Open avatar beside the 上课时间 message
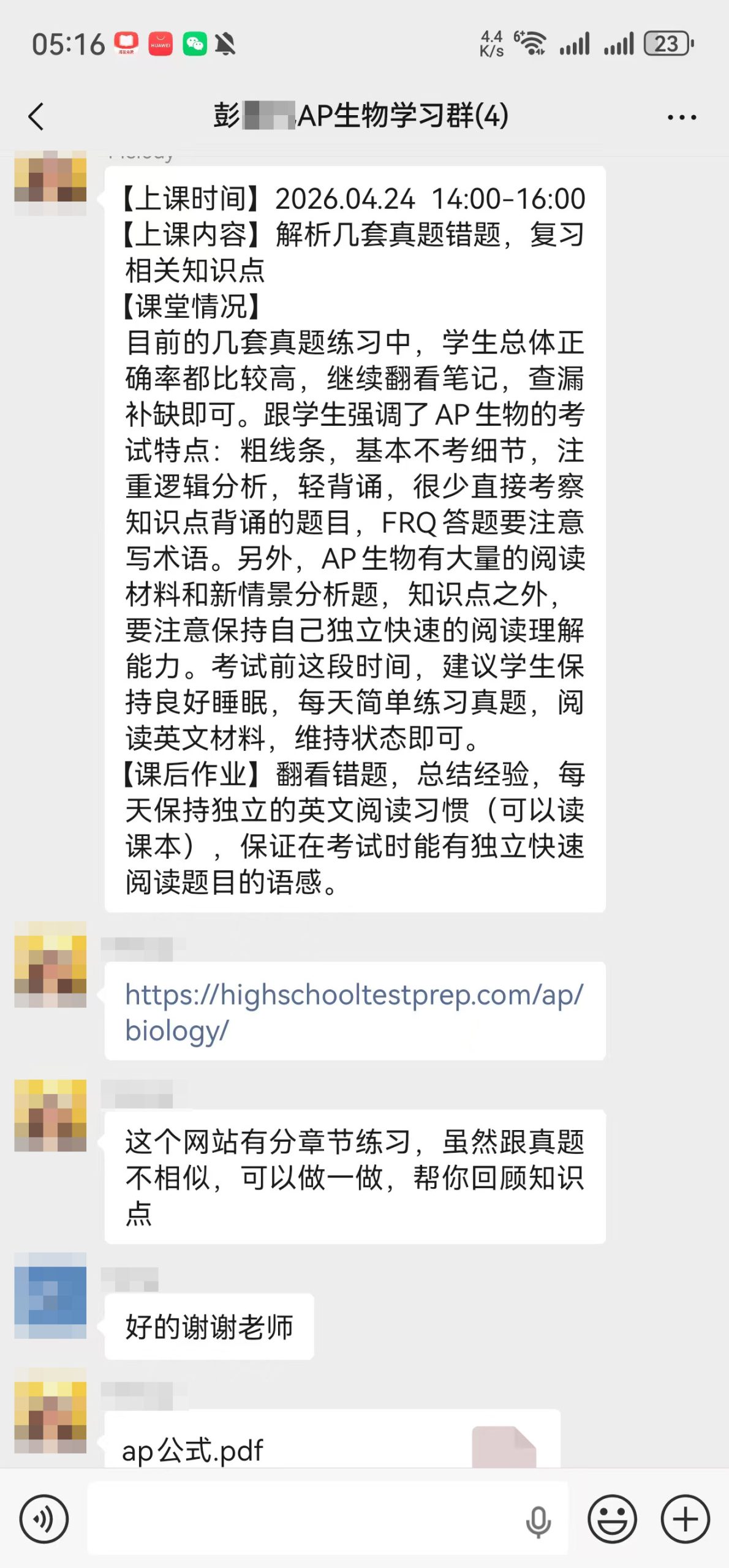This screenshot has height=1568, width=729. pos(50,183)
